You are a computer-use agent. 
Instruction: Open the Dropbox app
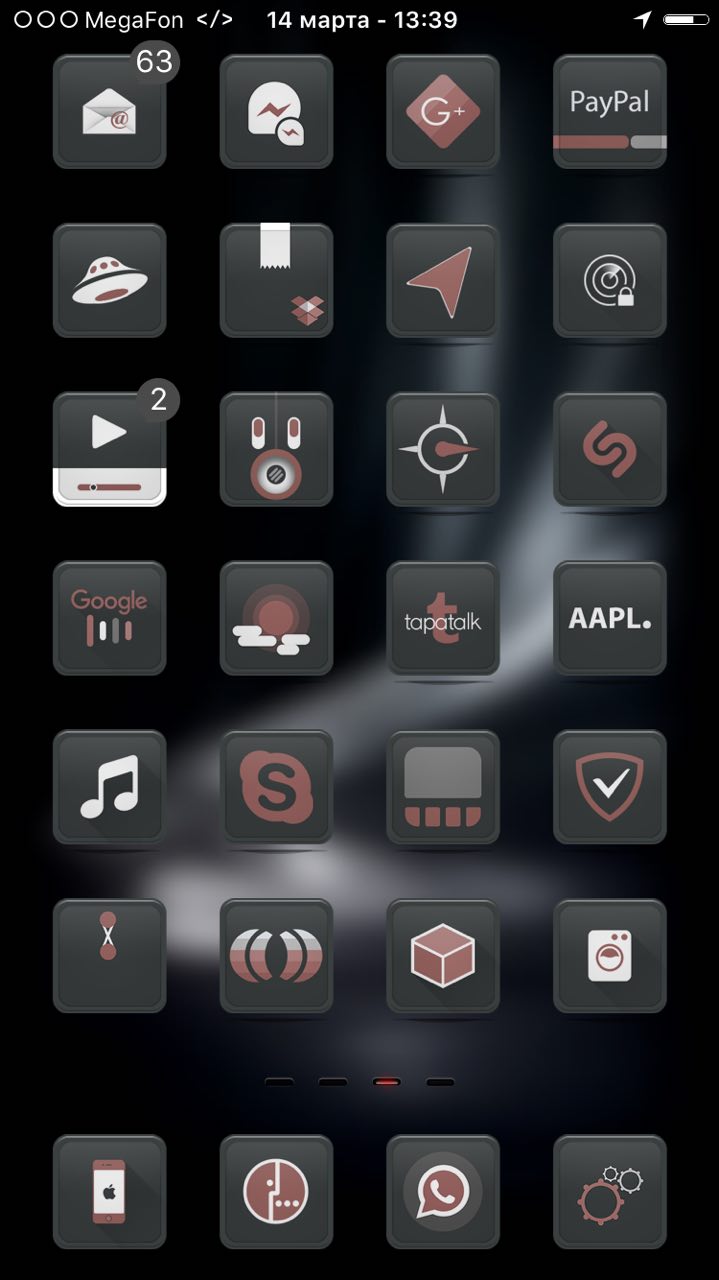[276, 280]
